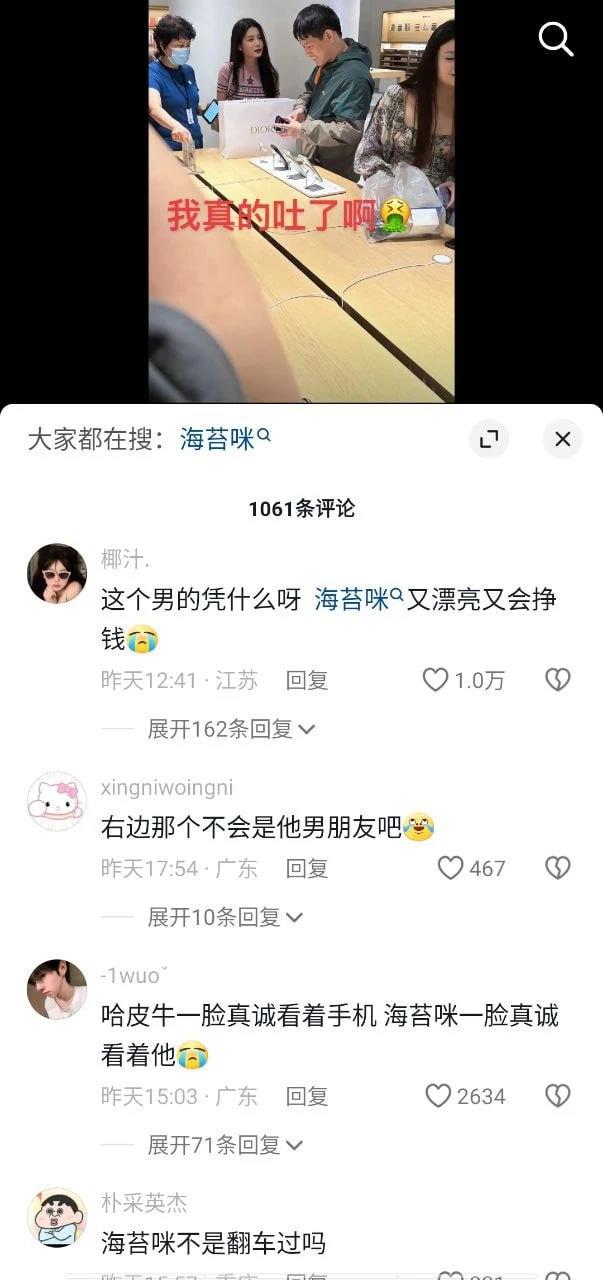This screenshot has height=1280, width=603.
Task: Open 朴采英杰's profile avatar
Action: (x=57, y=1217)
